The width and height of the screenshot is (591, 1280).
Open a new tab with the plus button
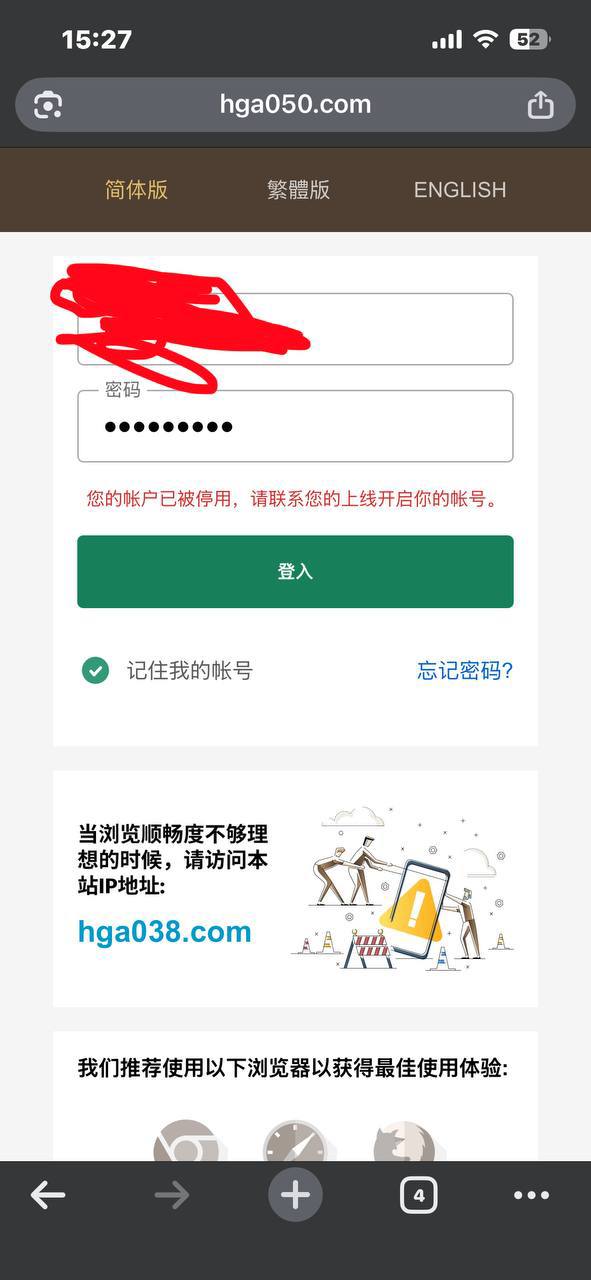pyautogui.click(x=295, y=1194)
